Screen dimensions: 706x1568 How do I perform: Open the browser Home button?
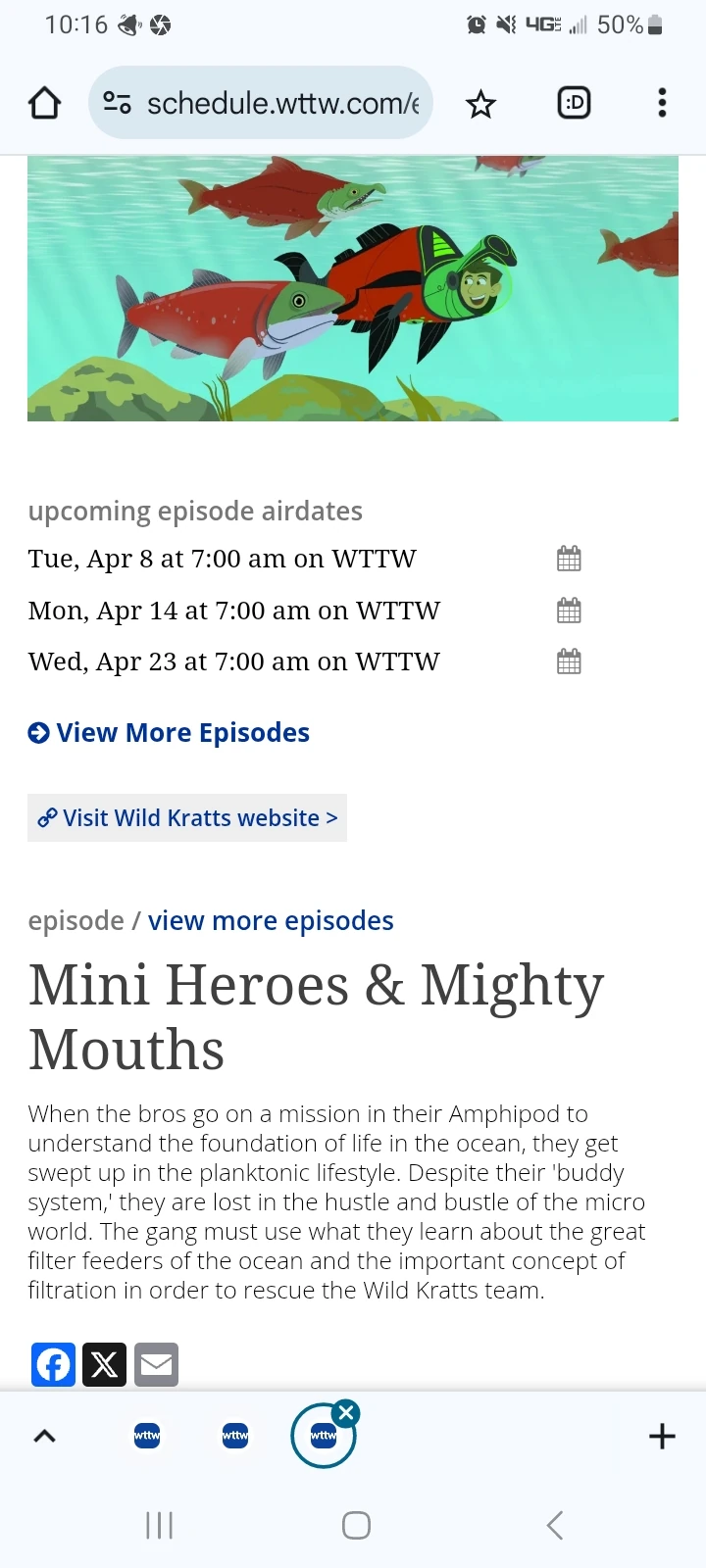43,103
